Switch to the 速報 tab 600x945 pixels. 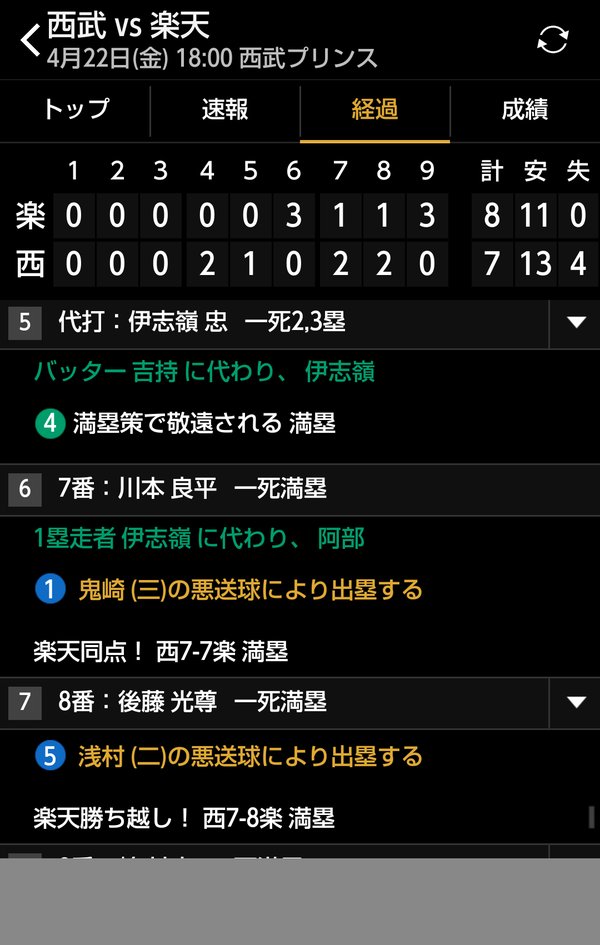tap(225, 110)
